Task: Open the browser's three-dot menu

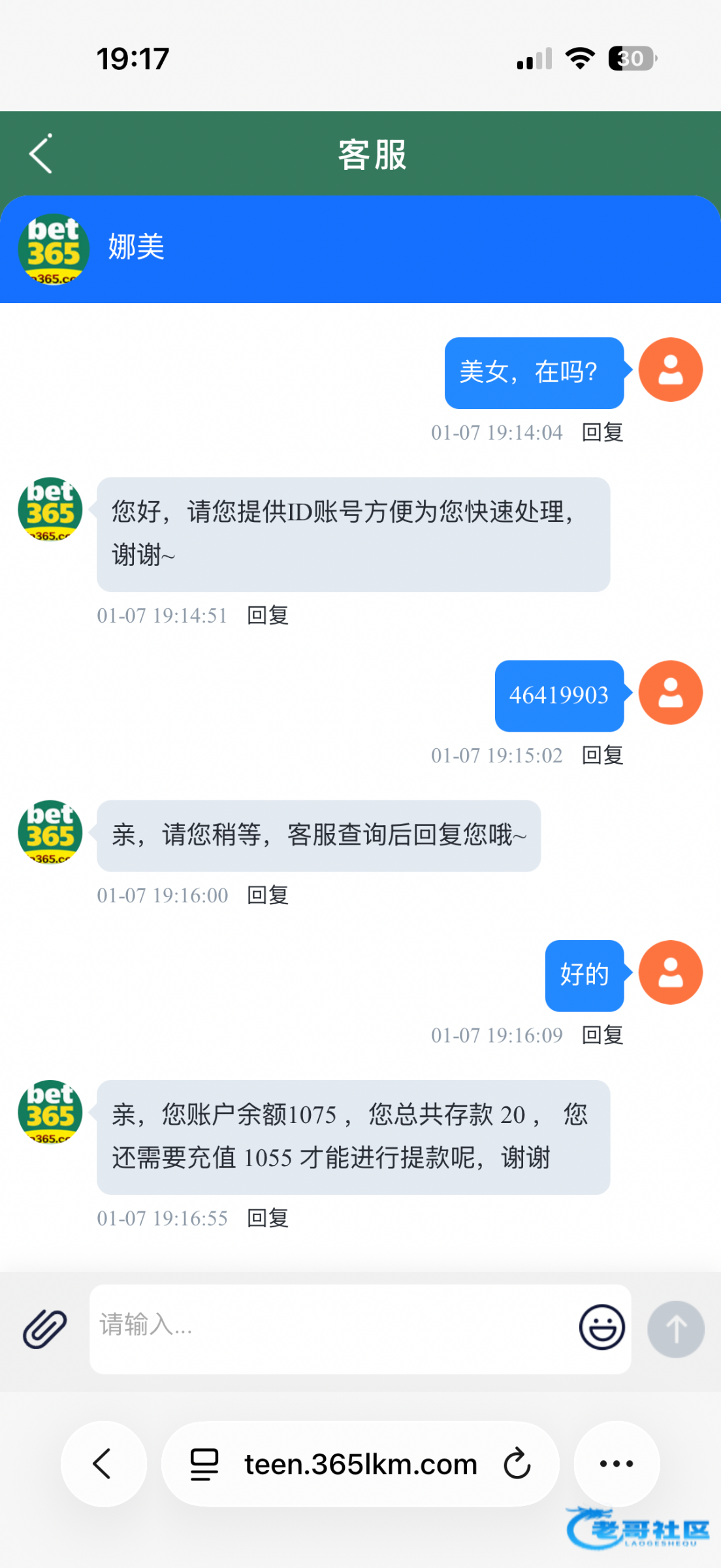Action: tap(616, 1463)
